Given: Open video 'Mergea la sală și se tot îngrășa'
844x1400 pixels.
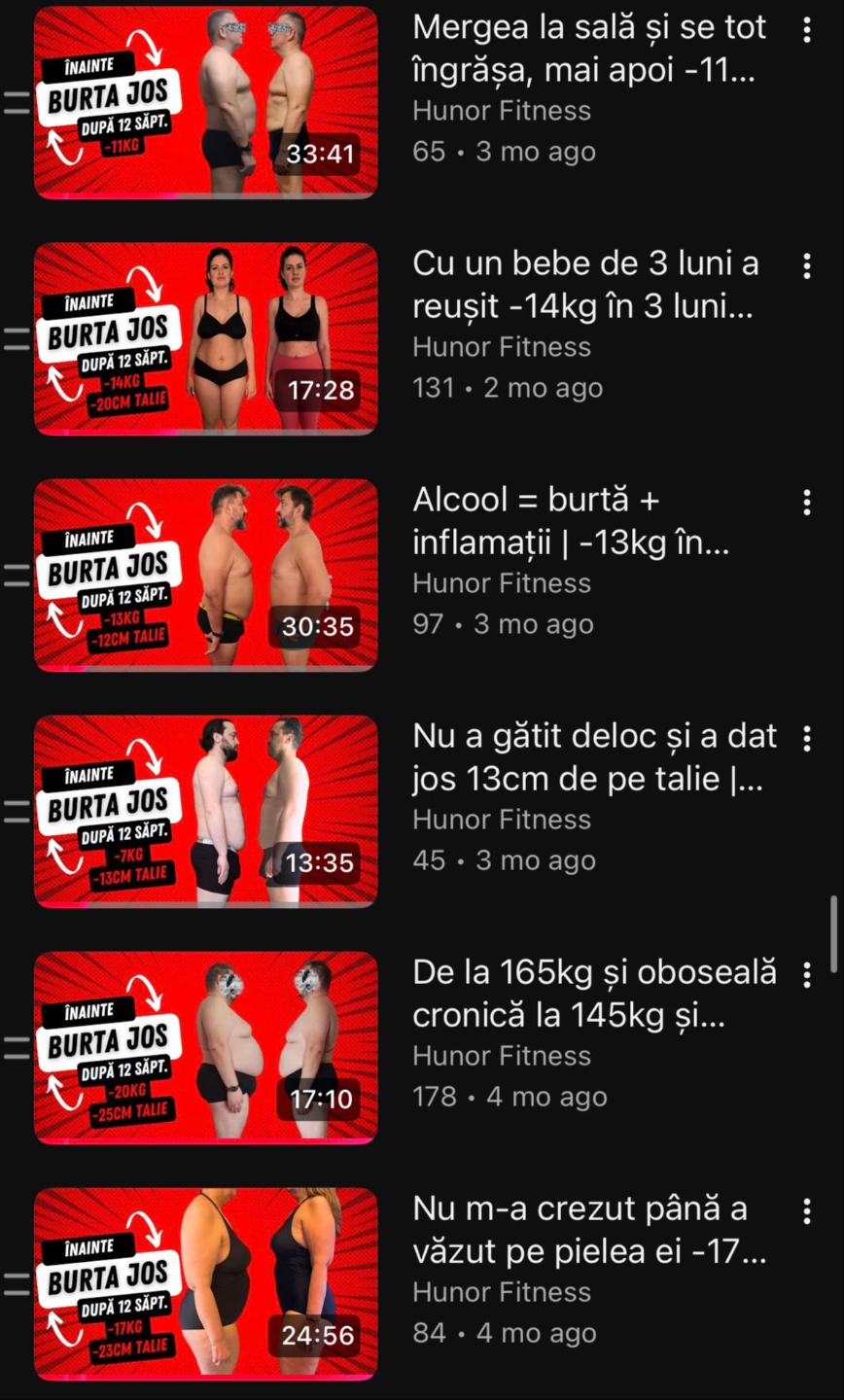Looking at the screenshot, I should click(x=205, y=101).
